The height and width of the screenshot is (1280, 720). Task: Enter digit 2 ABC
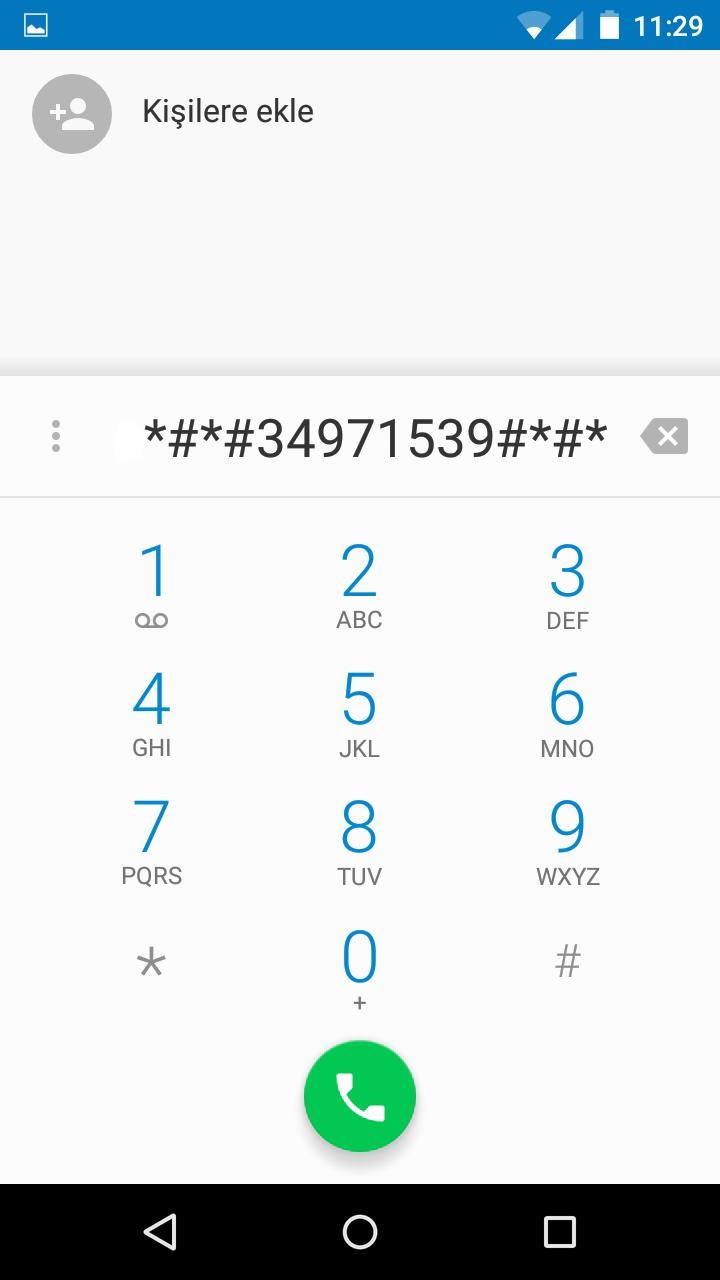[x=359, y=585]
